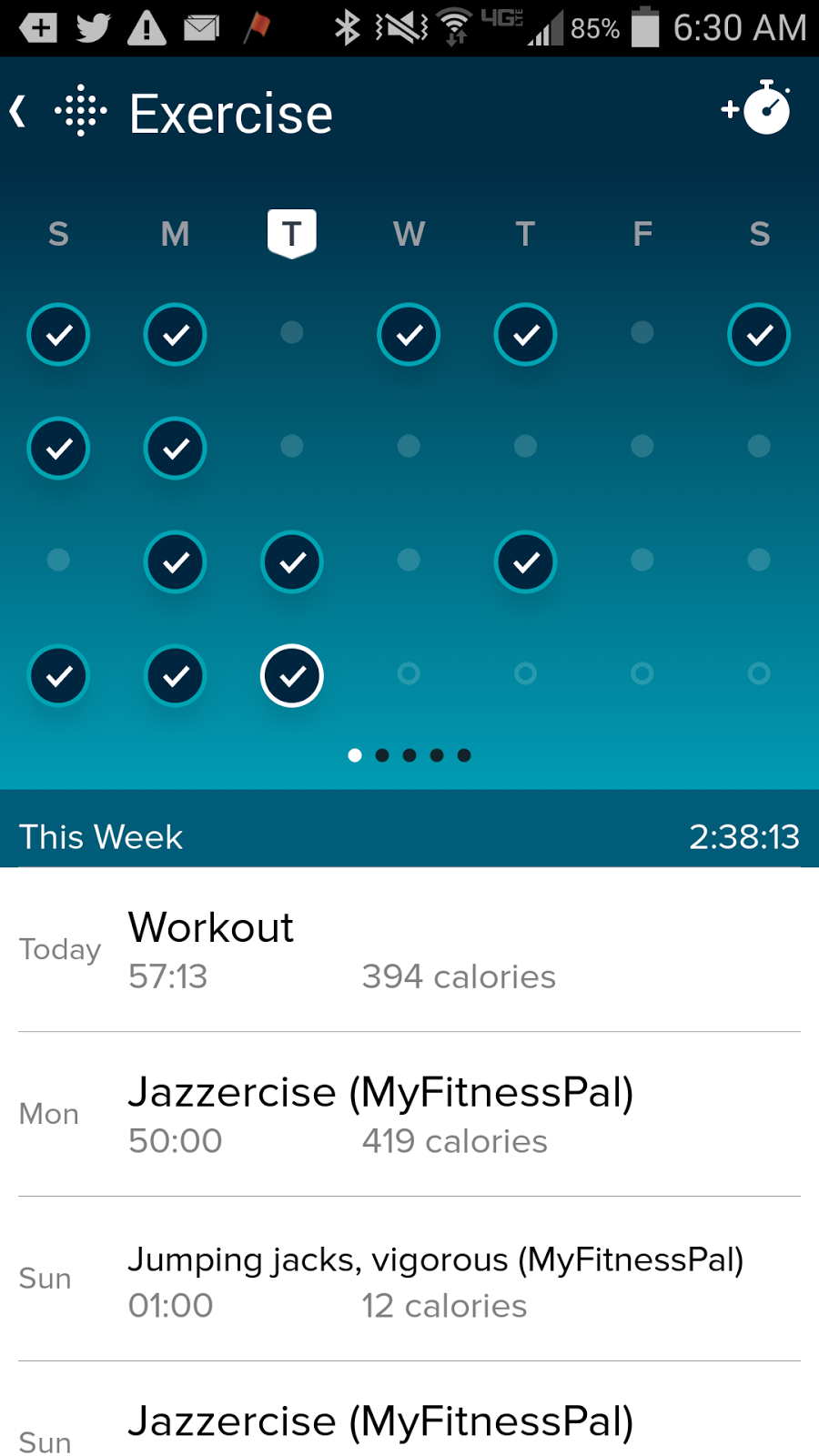Select today's highlighted white check circle

click(x=291, y=676)
